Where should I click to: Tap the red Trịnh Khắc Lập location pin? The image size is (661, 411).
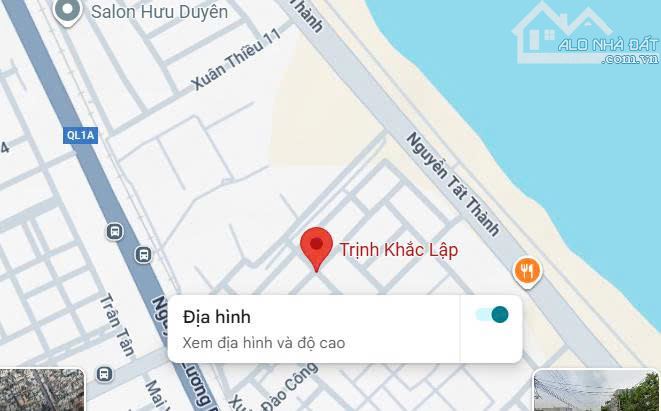(x=317, y=245)
